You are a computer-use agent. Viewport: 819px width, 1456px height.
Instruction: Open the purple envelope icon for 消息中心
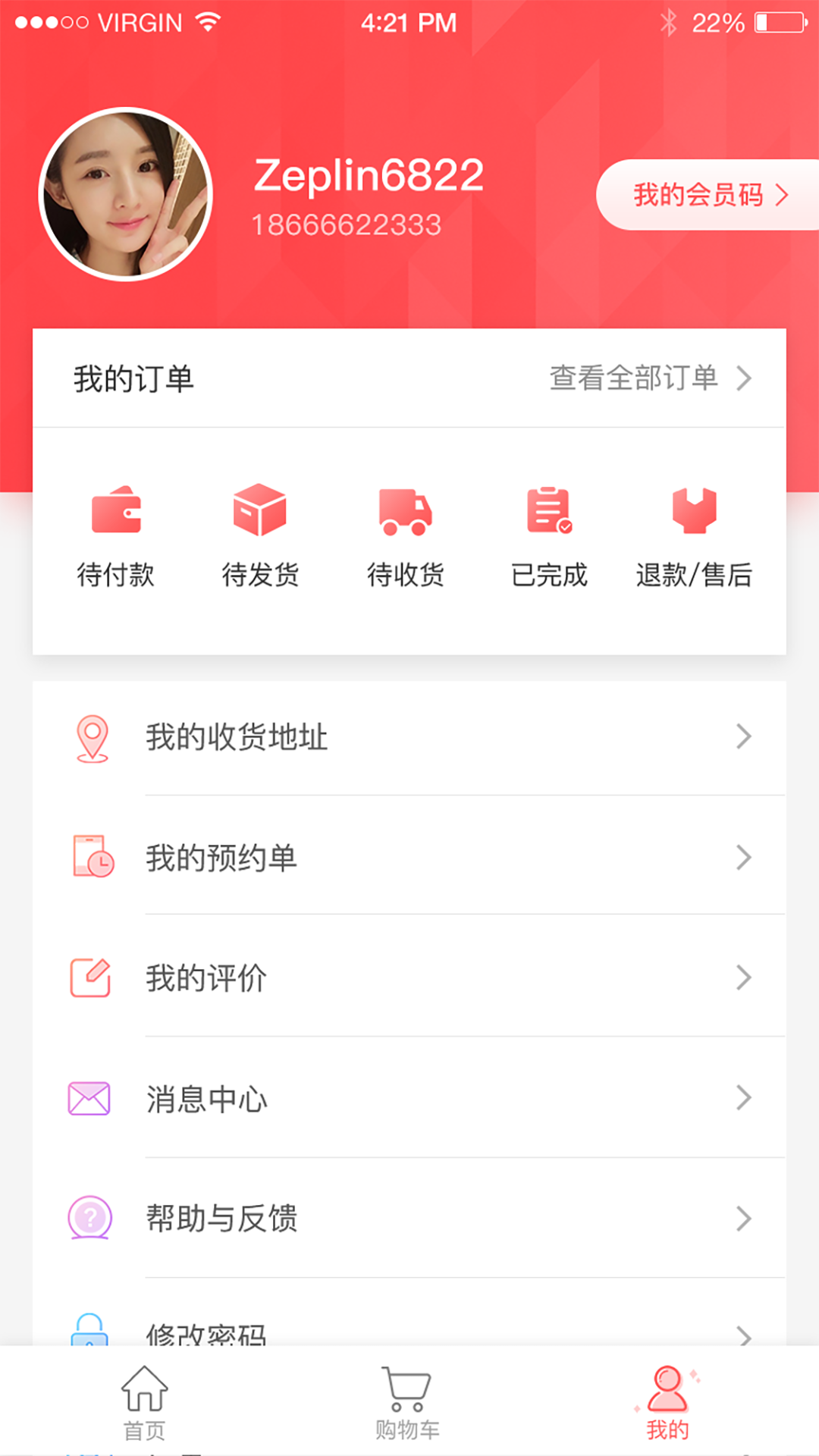[89, 1097]
